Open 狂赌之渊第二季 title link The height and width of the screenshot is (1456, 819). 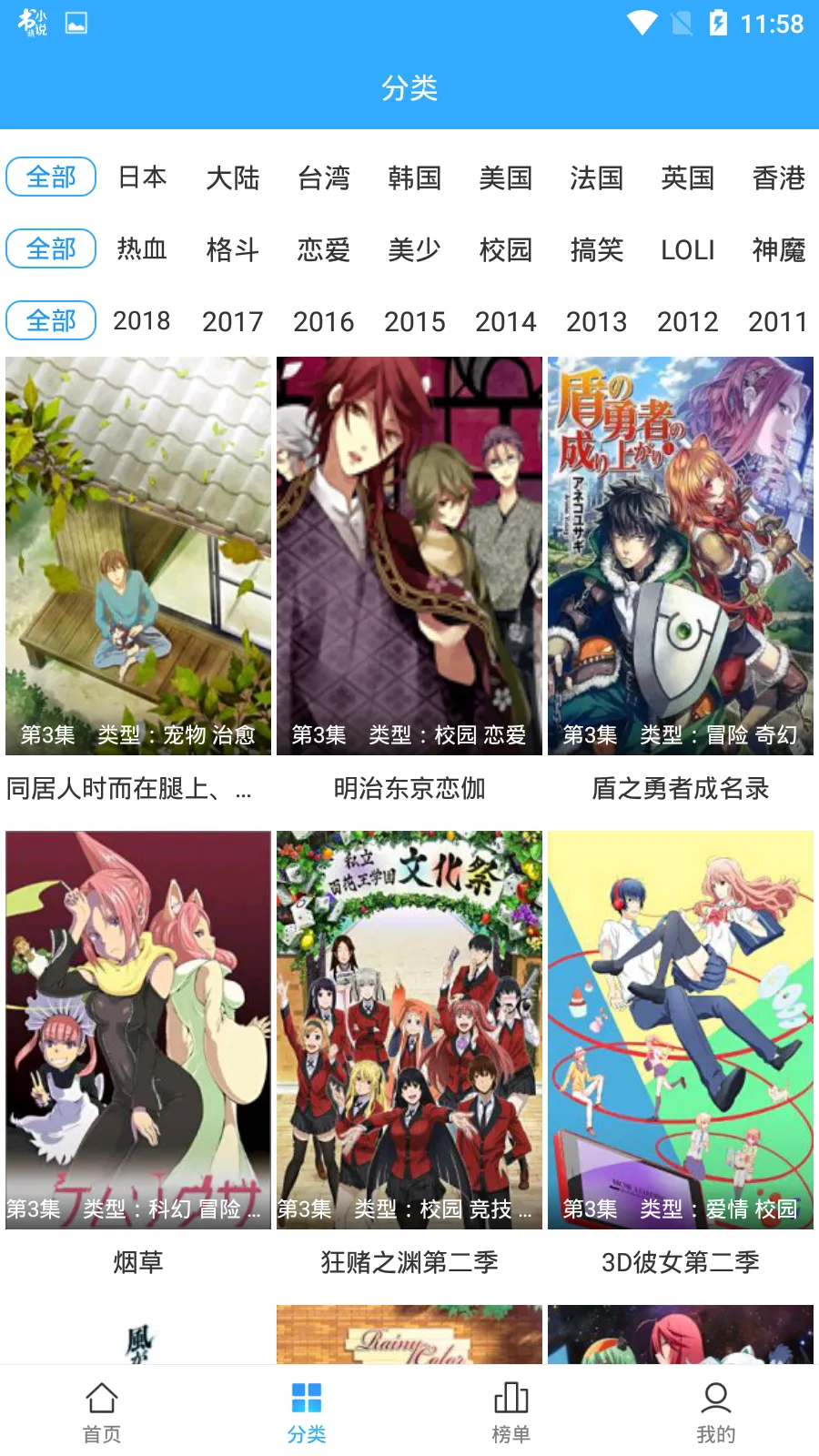pos(408,1261)
